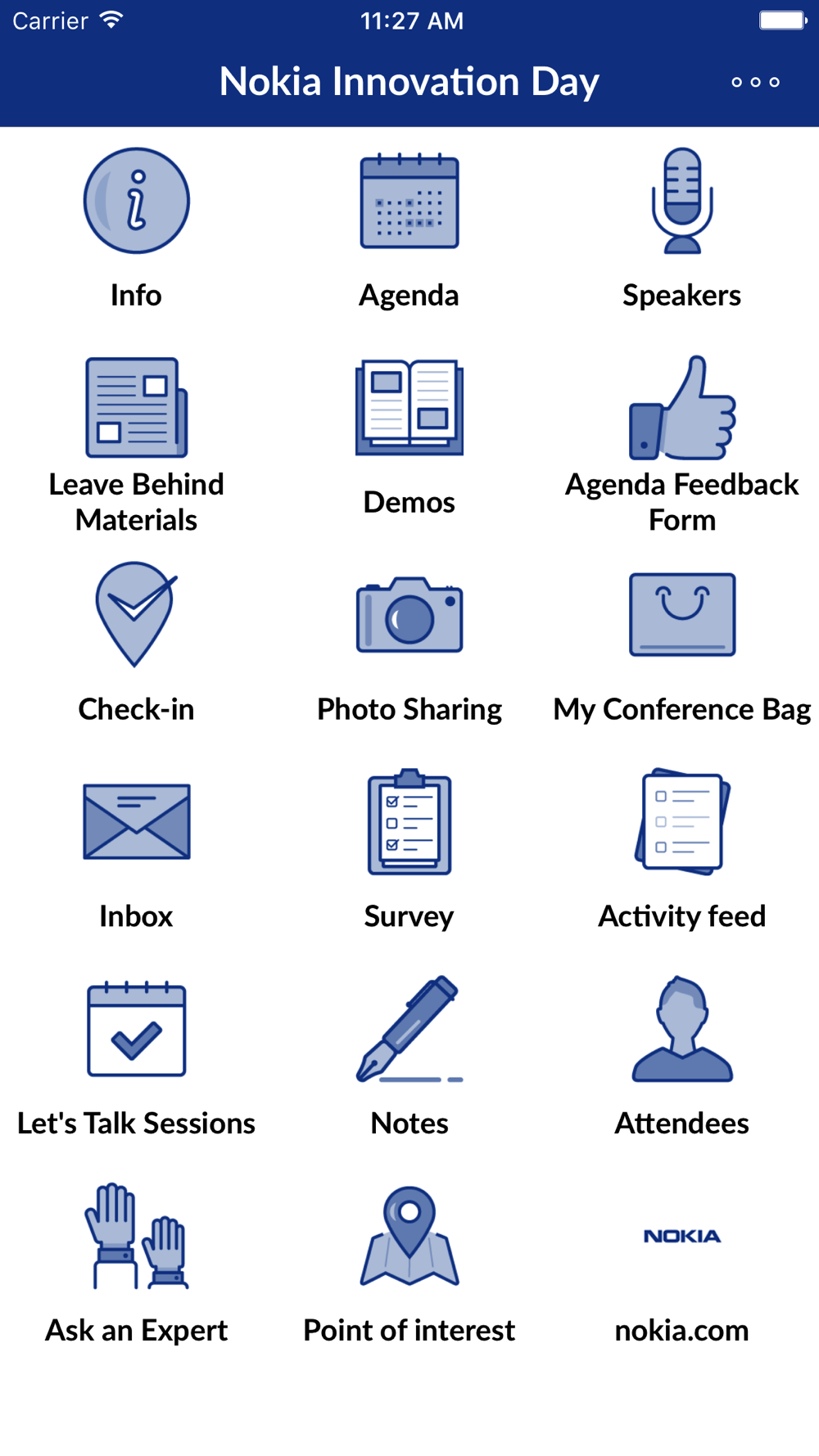View the event Agenda

tap(409, 229)
